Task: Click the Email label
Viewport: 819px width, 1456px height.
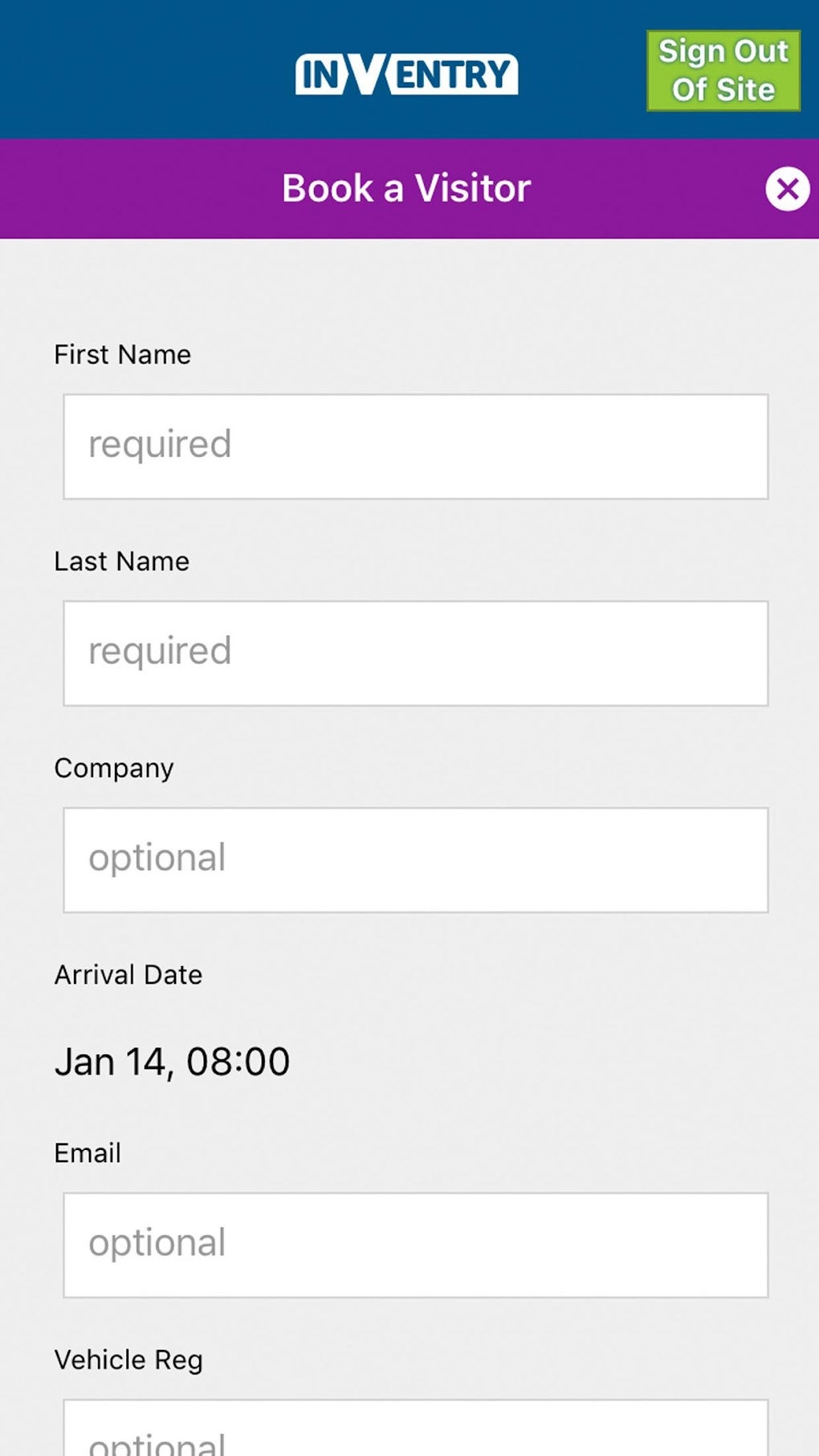Action: (x=86, y=1152)
